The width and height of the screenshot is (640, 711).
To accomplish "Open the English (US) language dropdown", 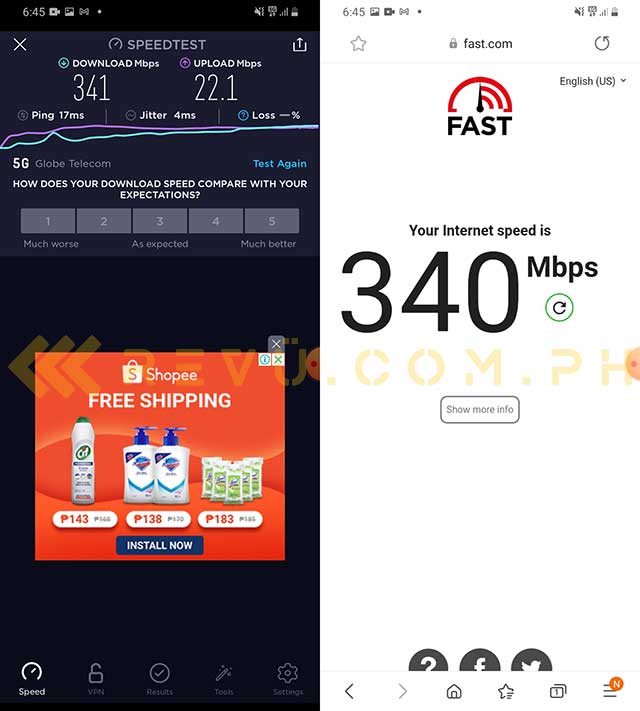I will [594, 81].
